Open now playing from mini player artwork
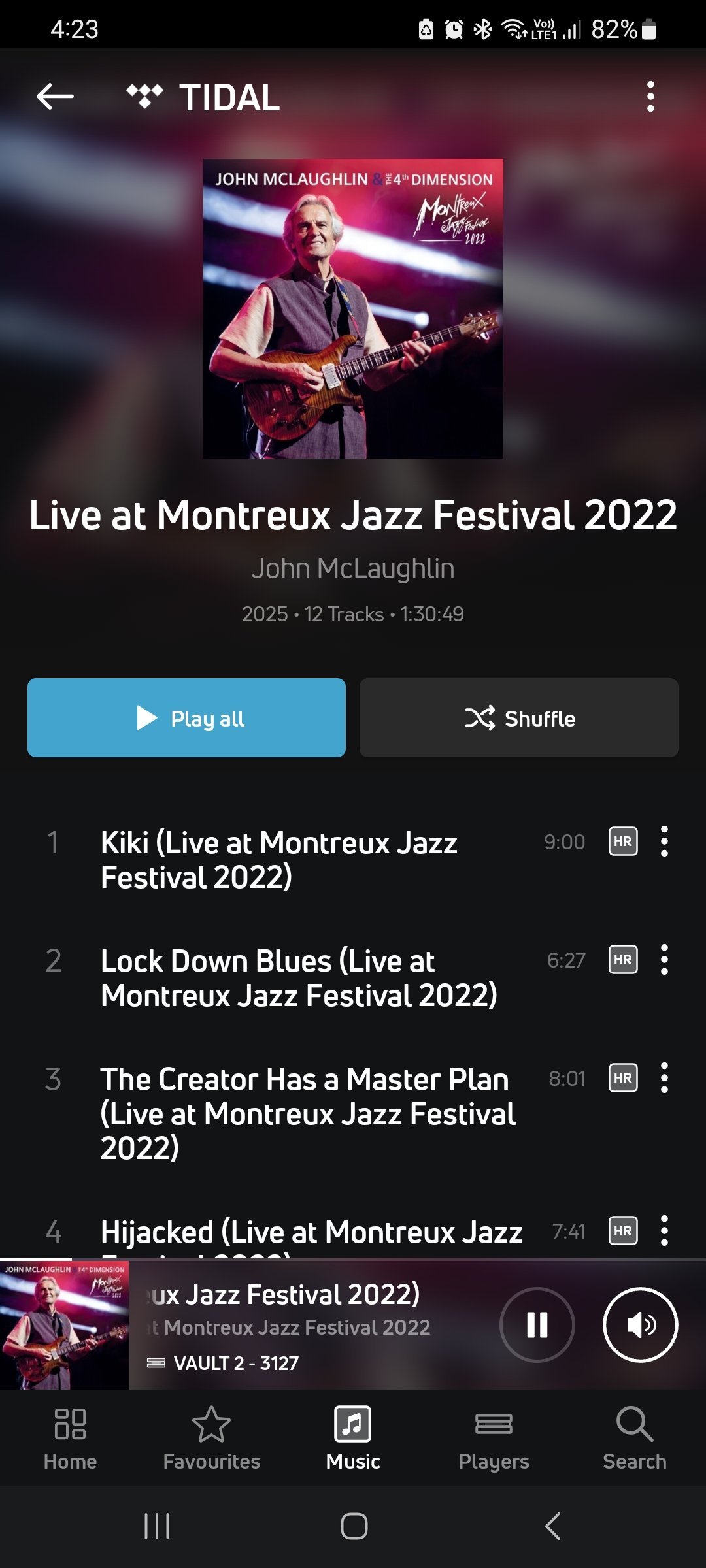 click(64, 1324)
